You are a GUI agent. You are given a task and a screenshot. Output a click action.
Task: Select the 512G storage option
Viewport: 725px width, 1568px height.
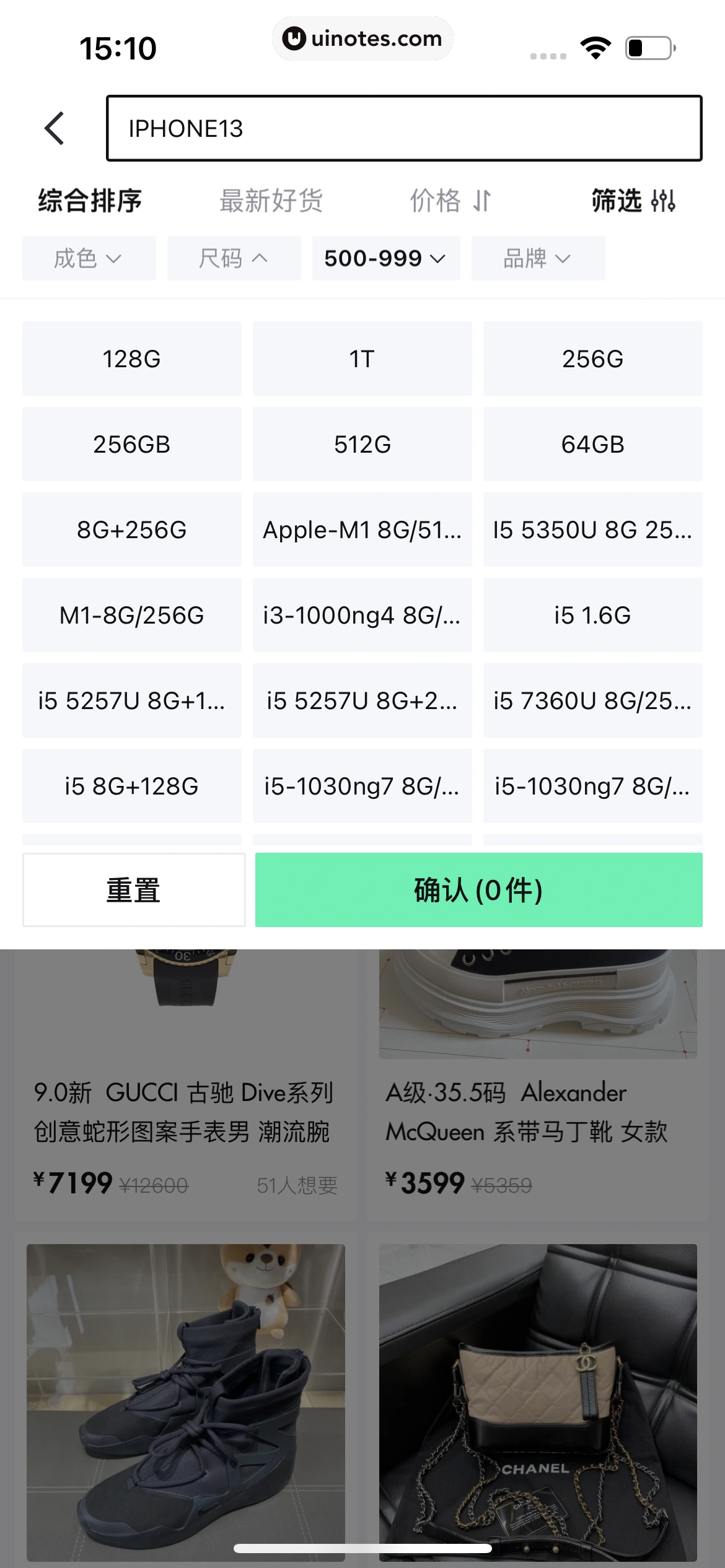click(362, 444)
